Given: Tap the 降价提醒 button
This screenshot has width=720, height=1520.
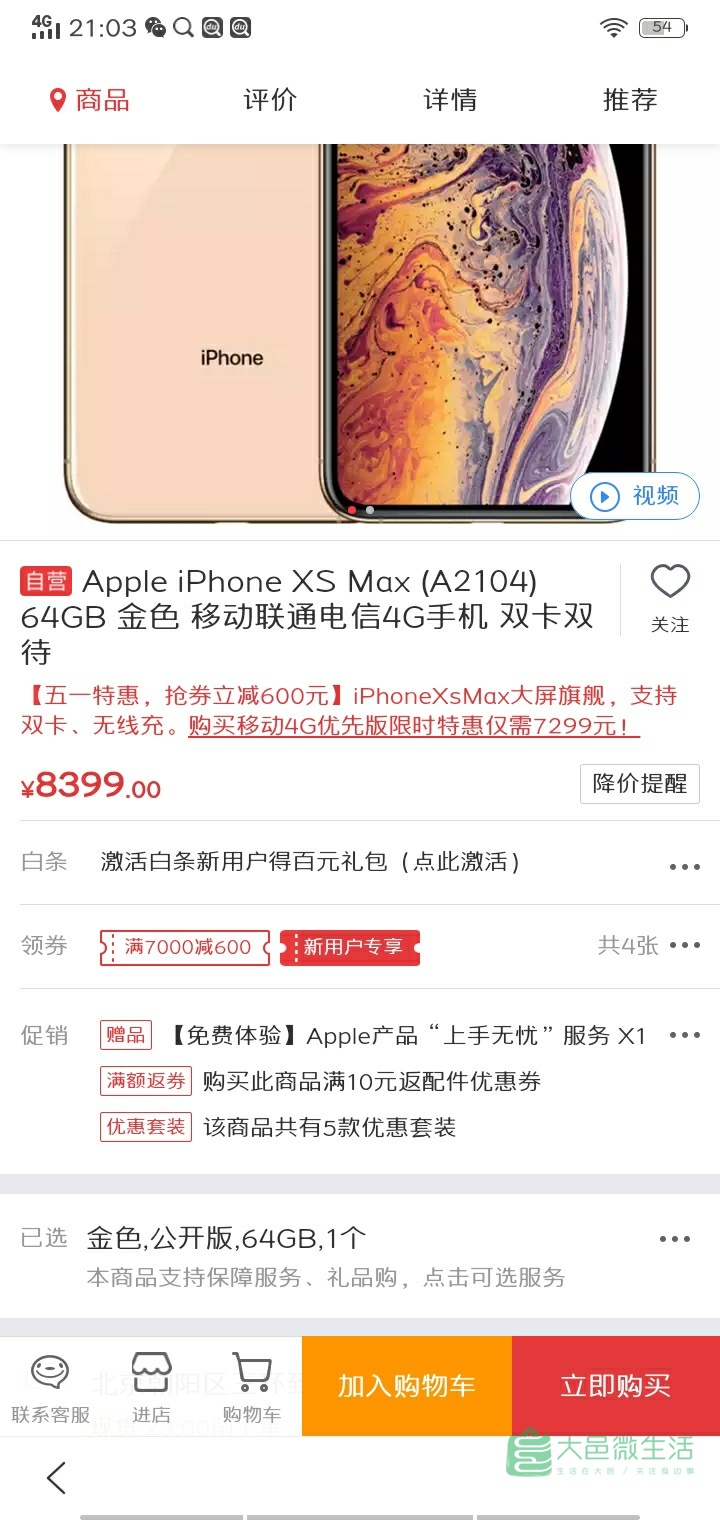Looking at the screenshot, I should click(x=640, y=784).
